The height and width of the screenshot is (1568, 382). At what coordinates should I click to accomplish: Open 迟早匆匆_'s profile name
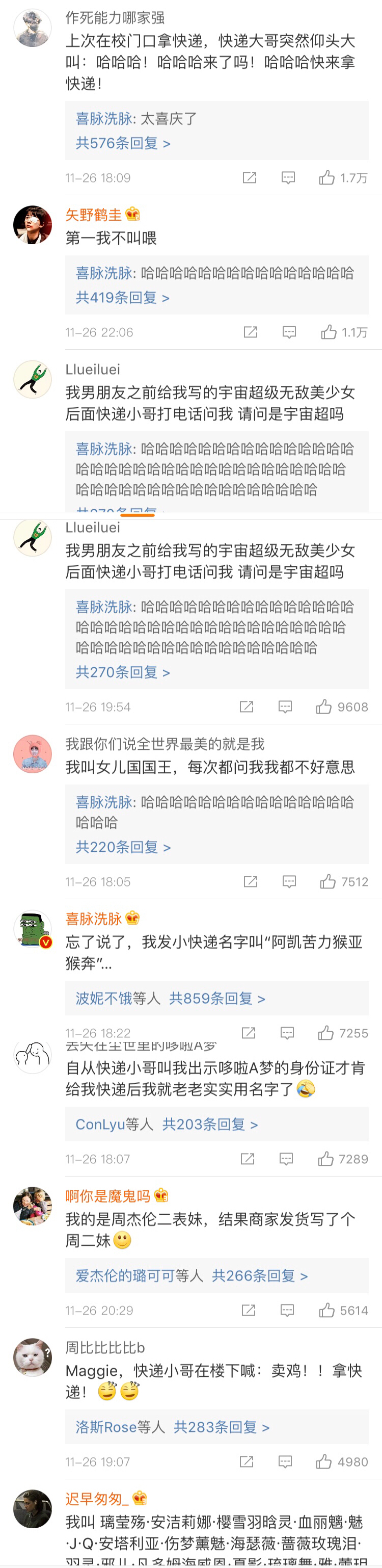(x=97, y=1498)
